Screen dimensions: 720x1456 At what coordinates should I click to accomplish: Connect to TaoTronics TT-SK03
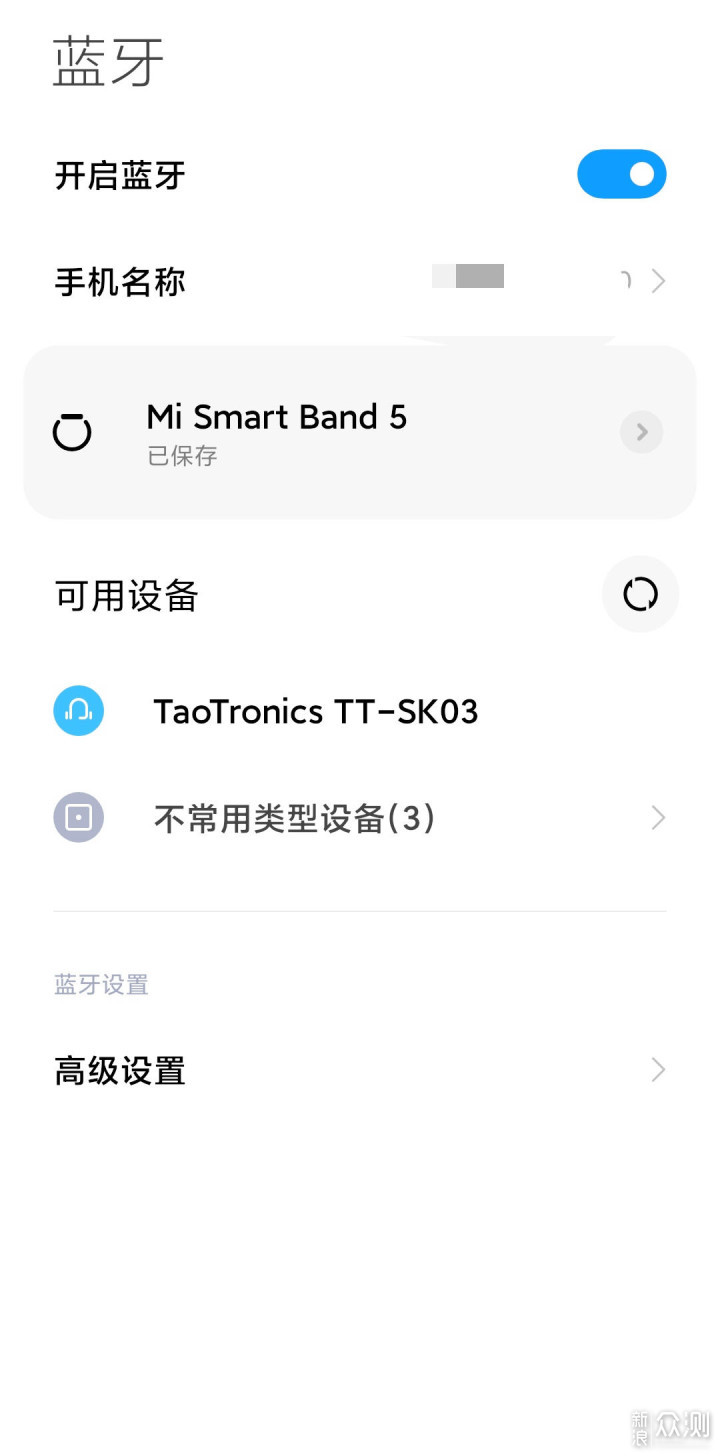[360, 712]
